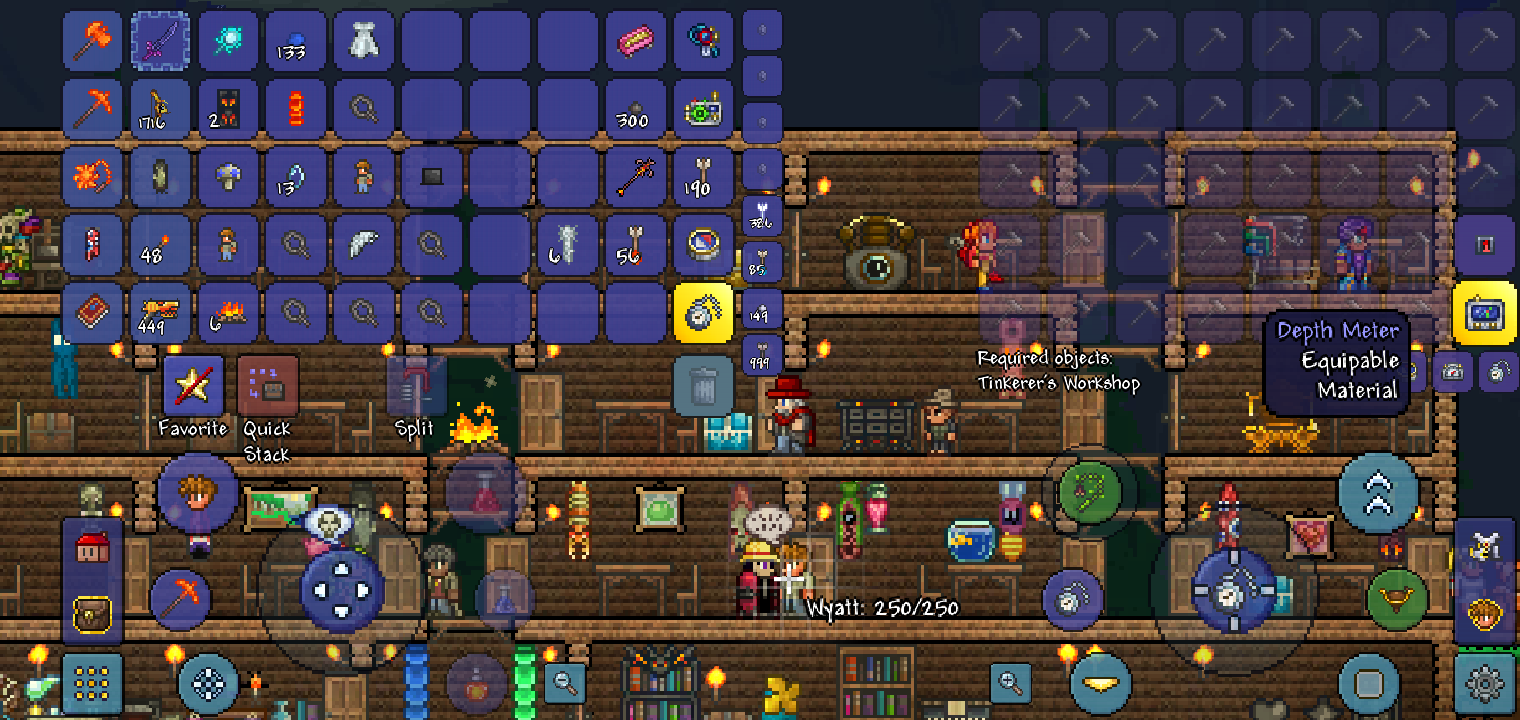Select the molten pickaxe inventory slot
Image resolution: width=1520 pixels, height=720 pixels.
(93, 109)
